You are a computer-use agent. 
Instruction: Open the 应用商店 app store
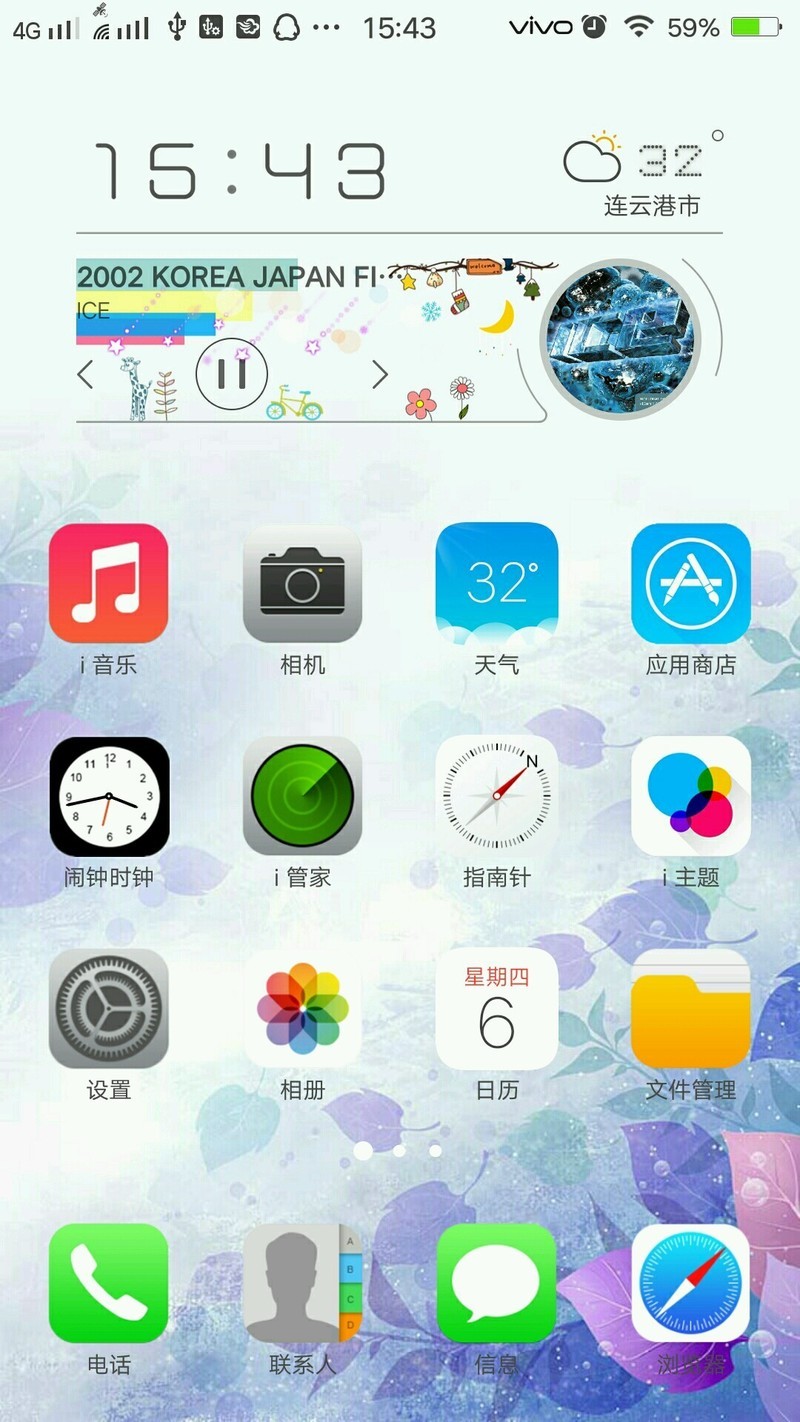click(690, 585)
